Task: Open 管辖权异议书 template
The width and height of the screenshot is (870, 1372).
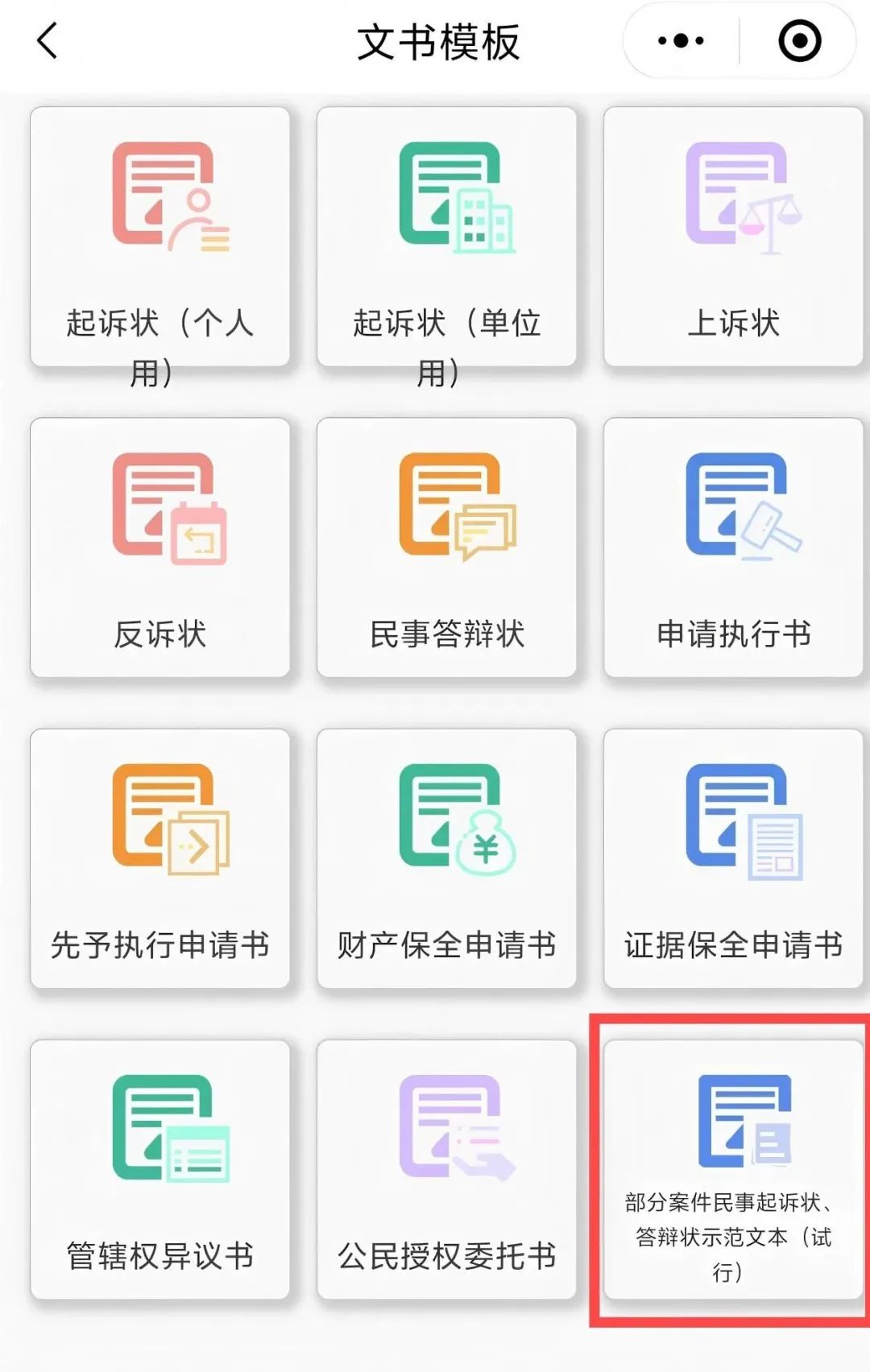Action: [159, 1169]
